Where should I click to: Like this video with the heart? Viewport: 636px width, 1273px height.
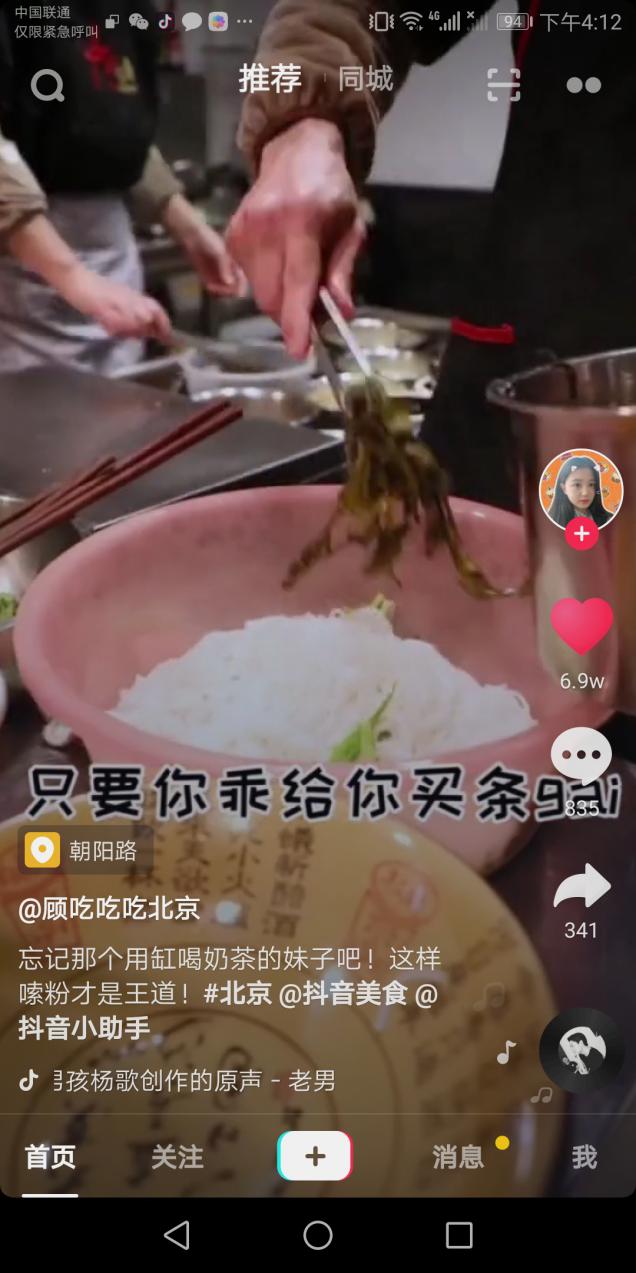click(581, 627)
